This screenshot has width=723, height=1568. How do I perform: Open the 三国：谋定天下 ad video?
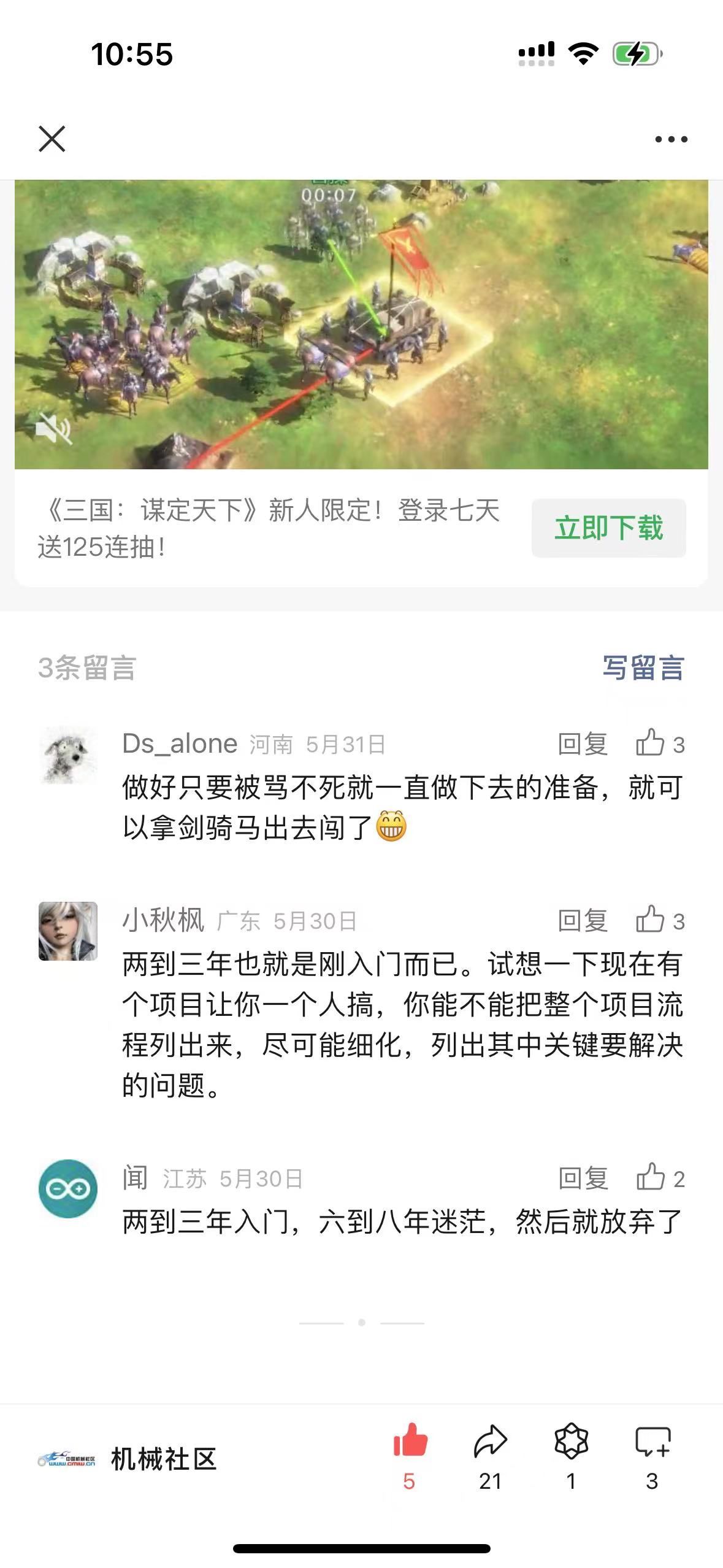pyautogui.click(x=361, y=324)
